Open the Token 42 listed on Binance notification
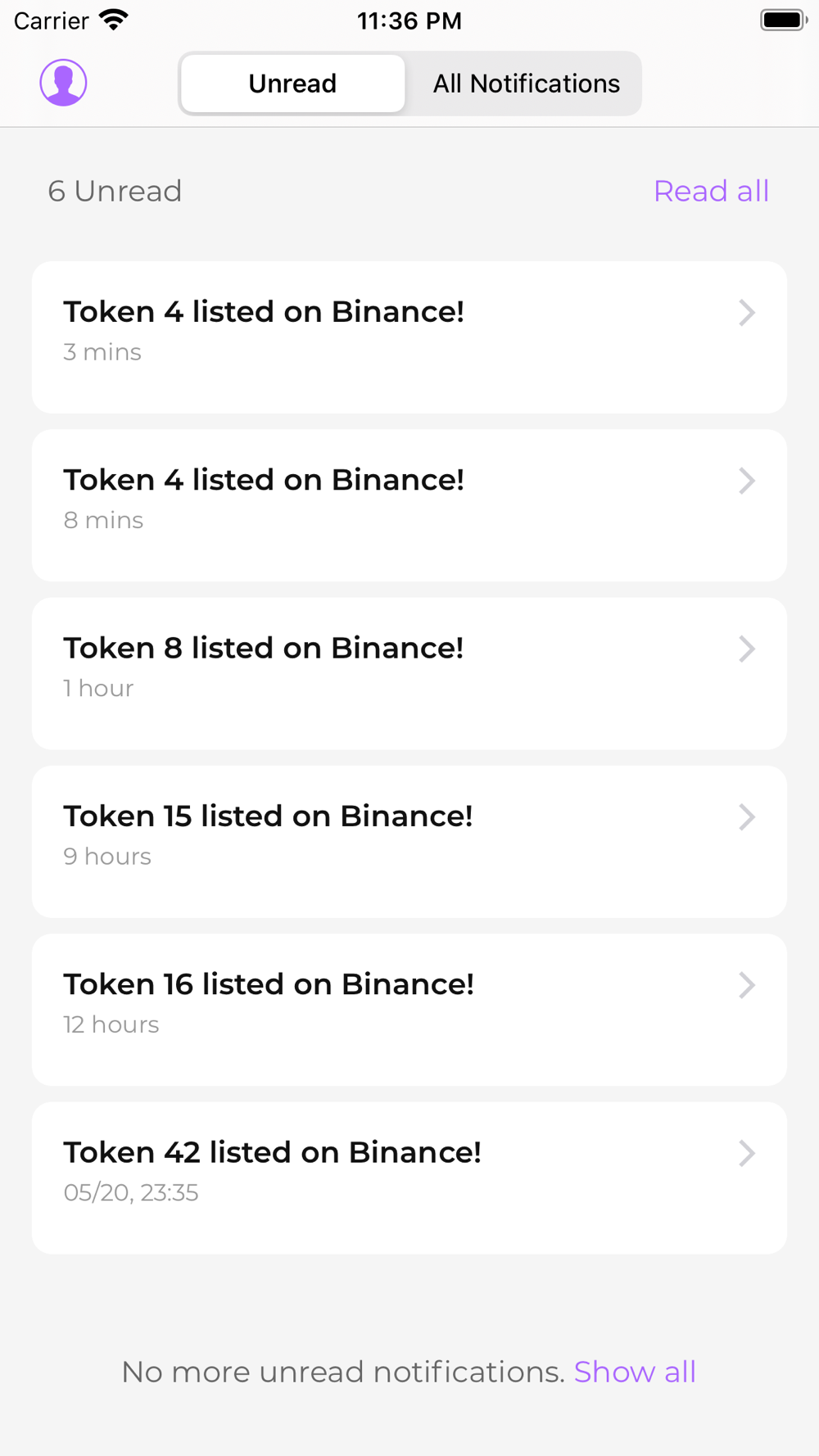The width and height of the screenshot is (819, 1456). pyautogui.click(x=409, y=1177)
